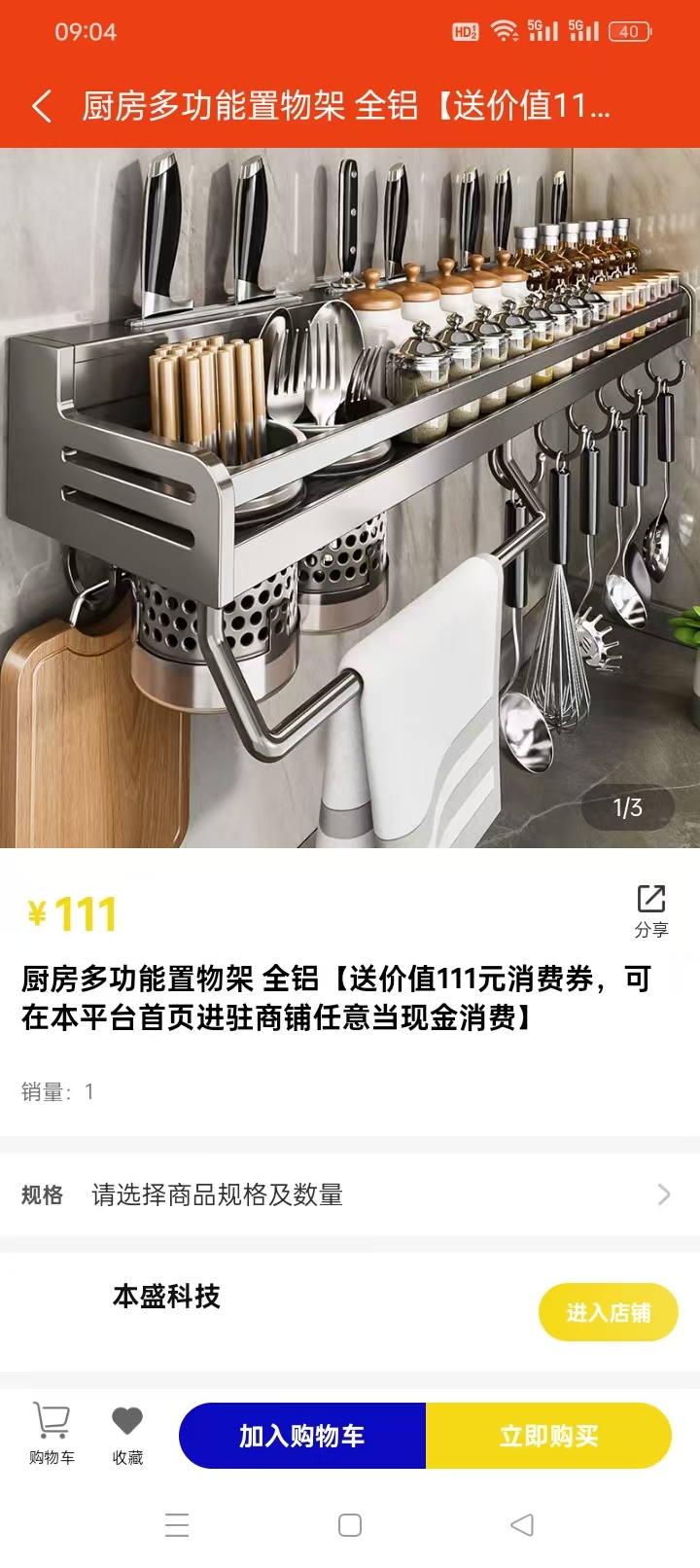Enter the shop via 进入店铺
The width and height of the screenshot is (700, 1568).
point(608,1312)
